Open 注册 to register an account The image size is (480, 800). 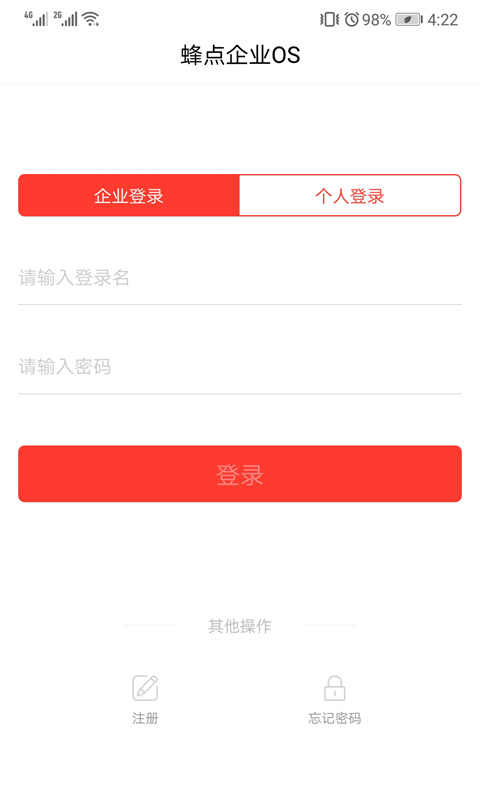(x=145, y=699)
